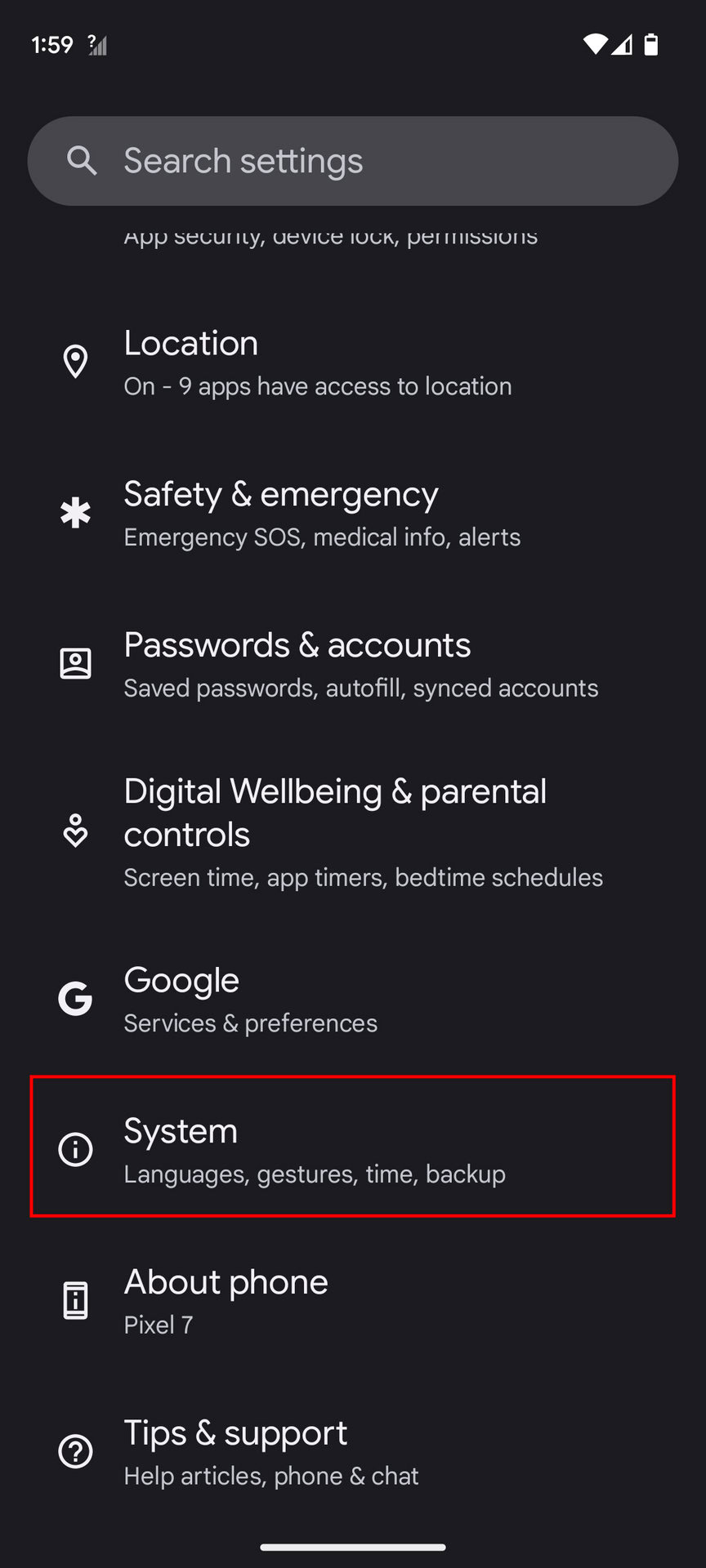This screenshot has width=706, height=1568.
Task: Open Safety & emergency settings
Action: pos(353,514)
